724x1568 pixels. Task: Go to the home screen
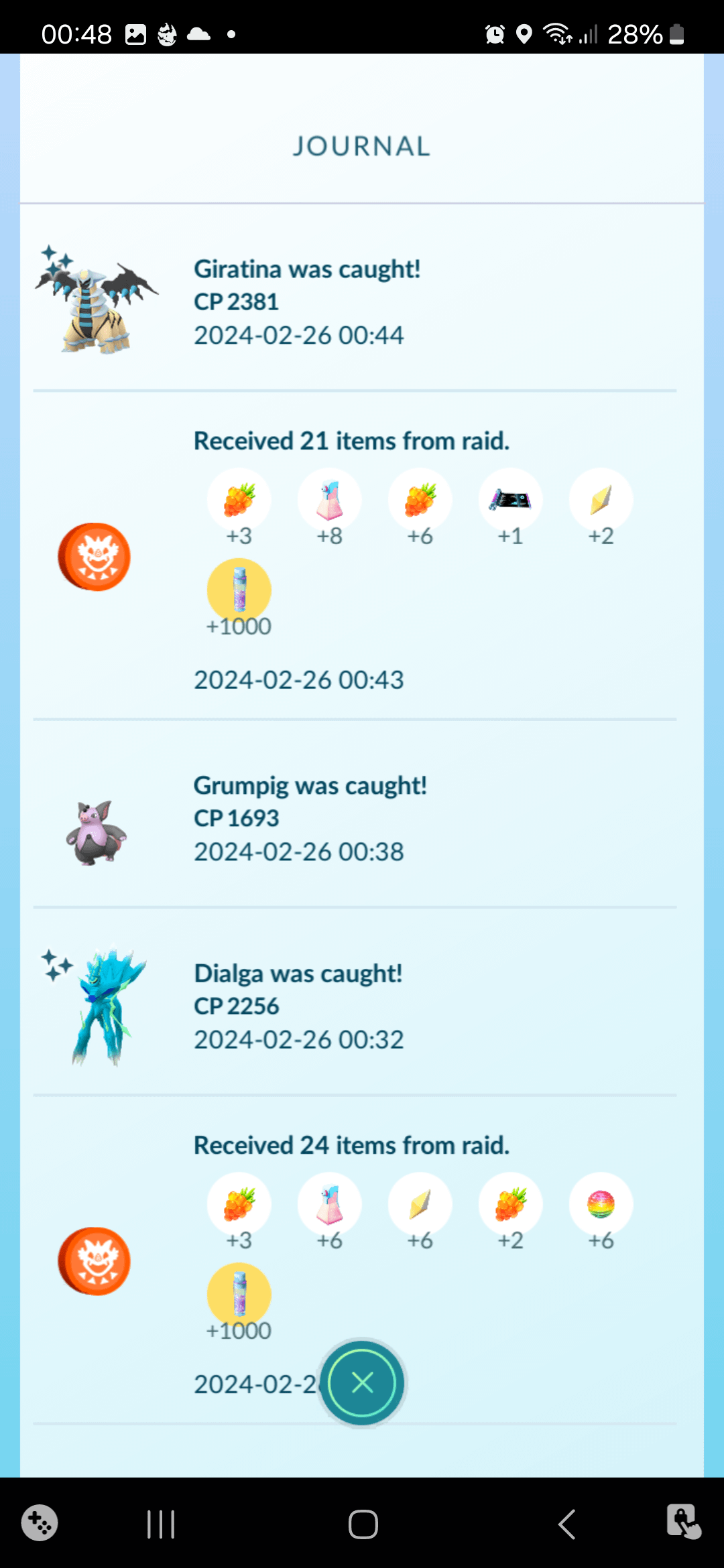363,1524
